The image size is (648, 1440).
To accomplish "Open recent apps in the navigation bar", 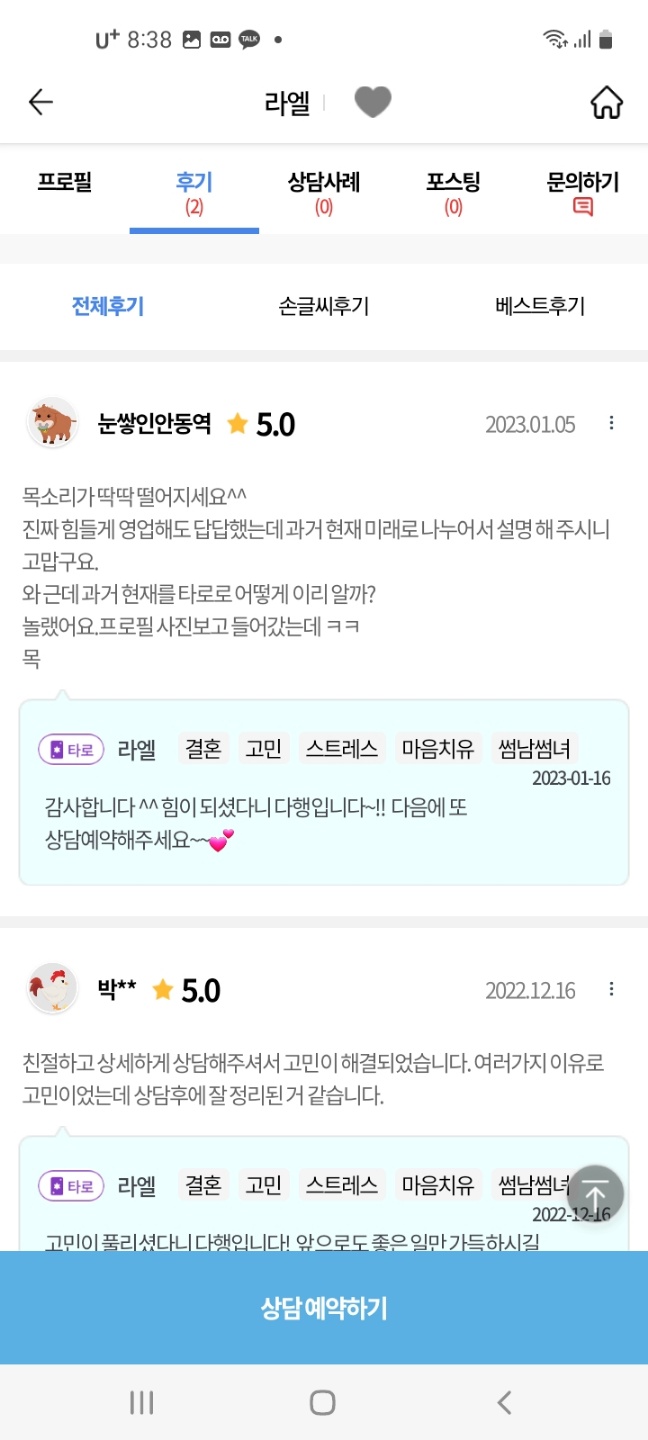I will click(141, 1403).
